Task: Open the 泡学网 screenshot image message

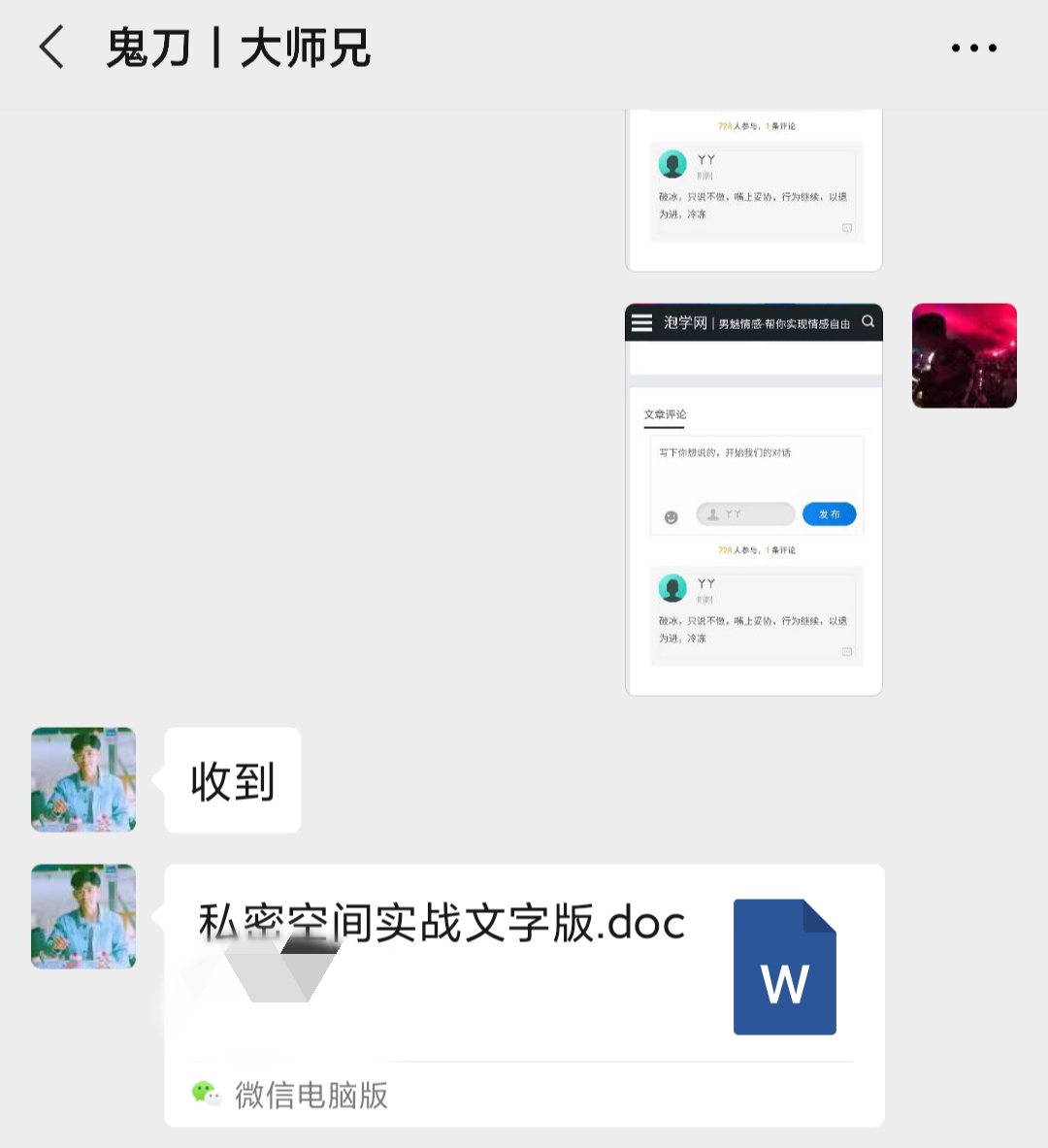Action: [753, 500]
